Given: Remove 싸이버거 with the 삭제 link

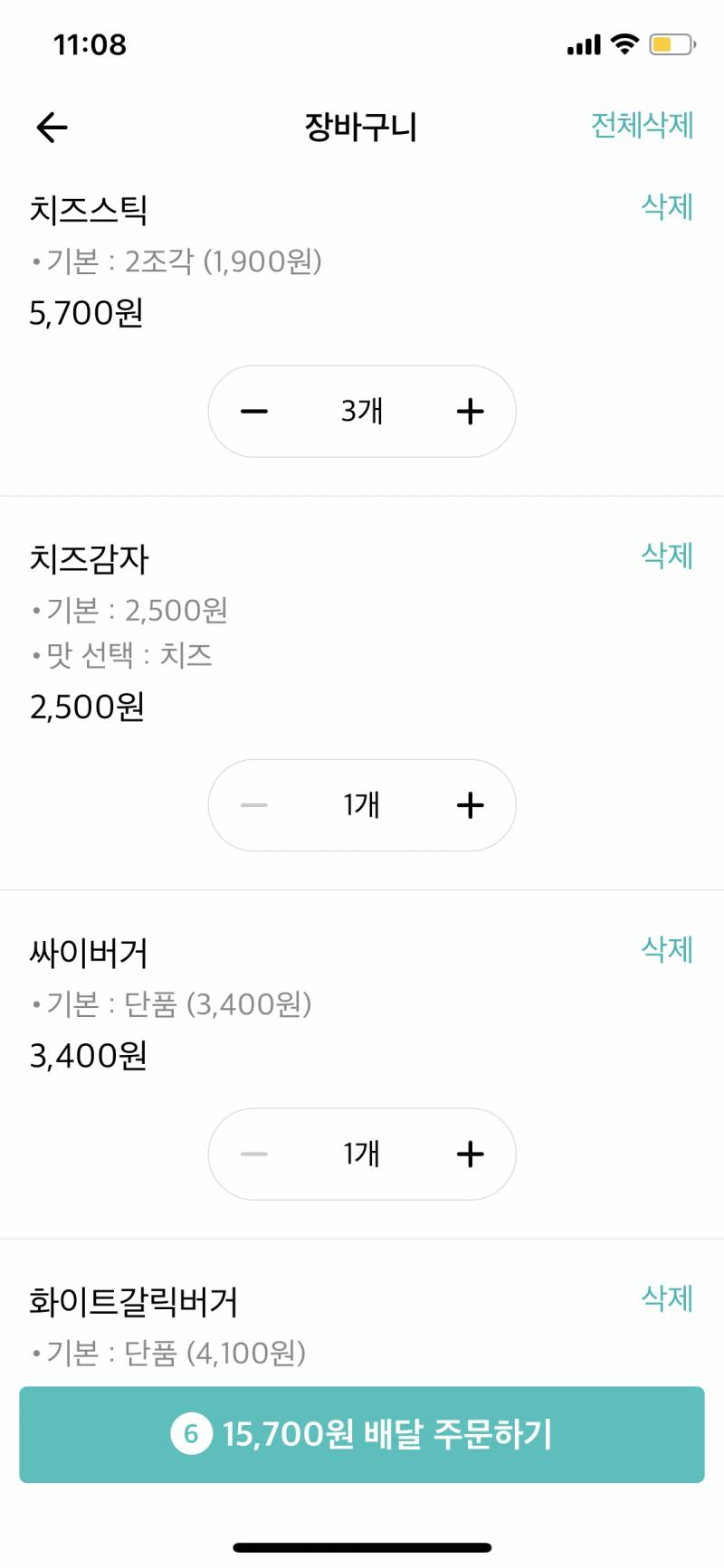Looking at the screenshot, I should 665,950.
